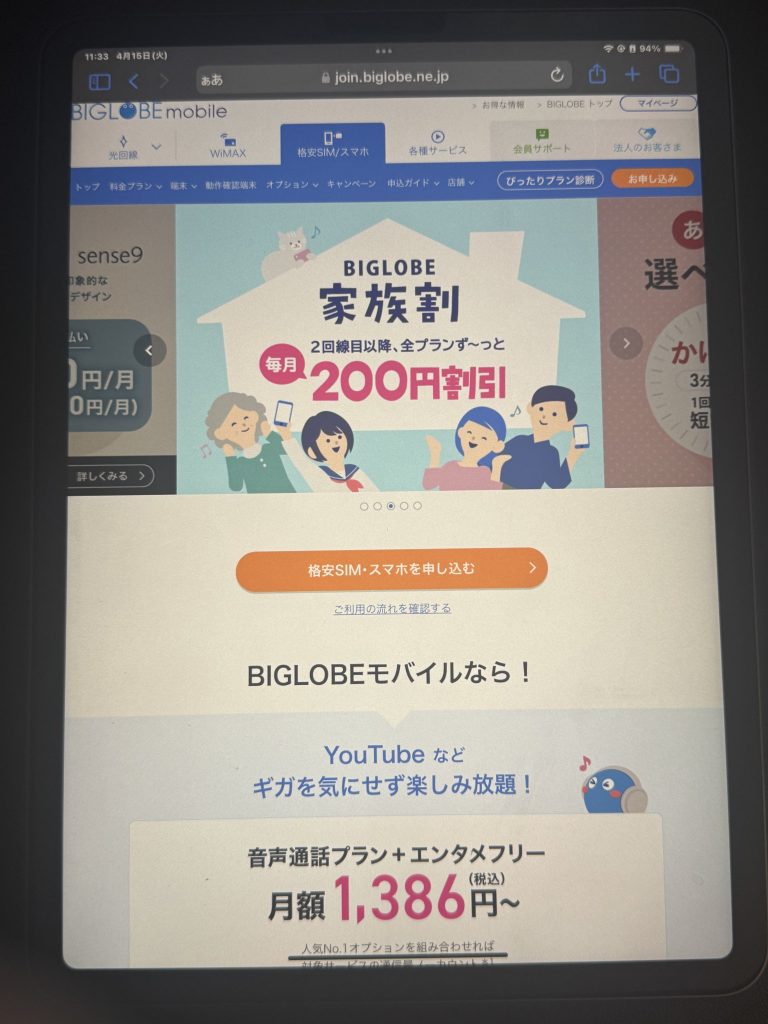Switch to the WiMAX tab
The height and width of the screenshot is (1024, 768).
(x=228, y=145)
